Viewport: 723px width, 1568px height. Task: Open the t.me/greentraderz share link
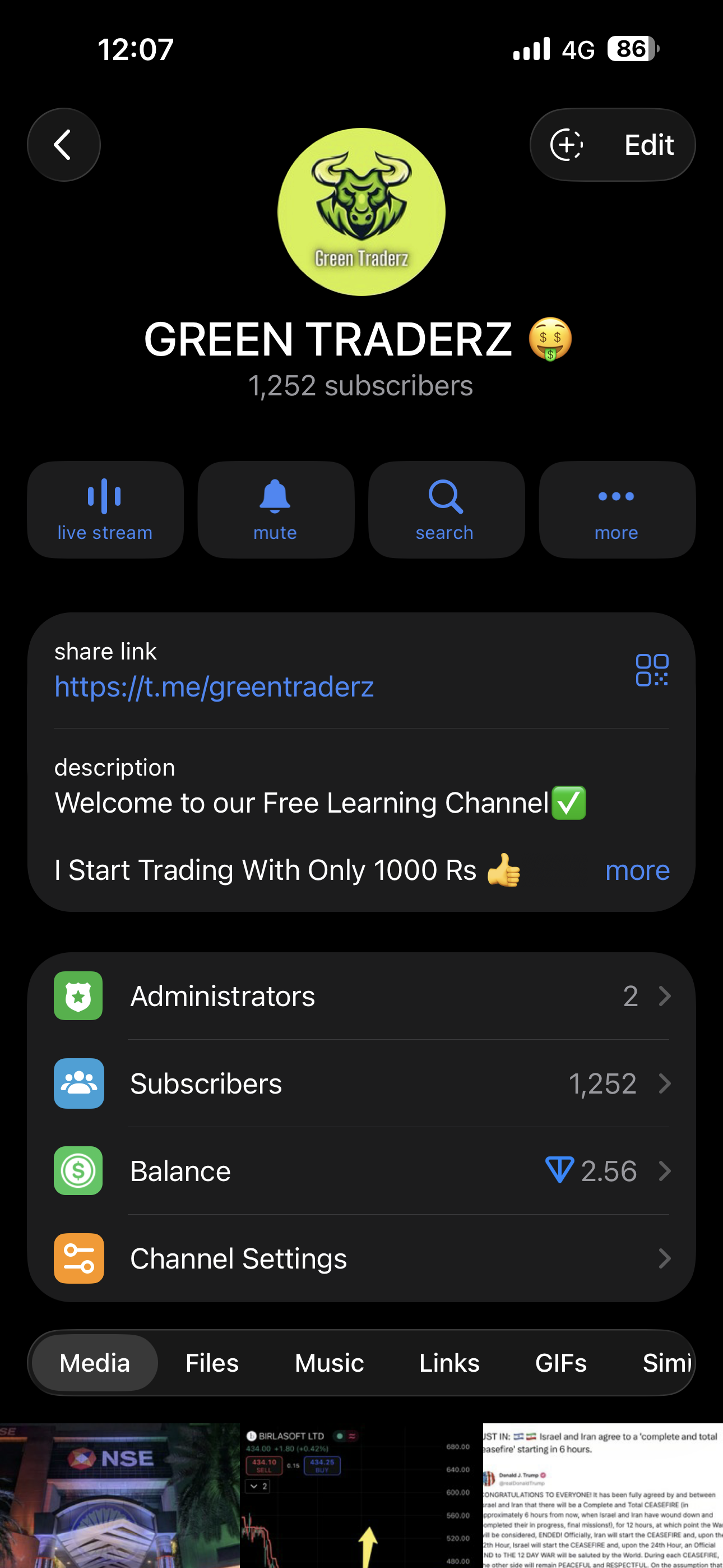click(x=214, y=686)
